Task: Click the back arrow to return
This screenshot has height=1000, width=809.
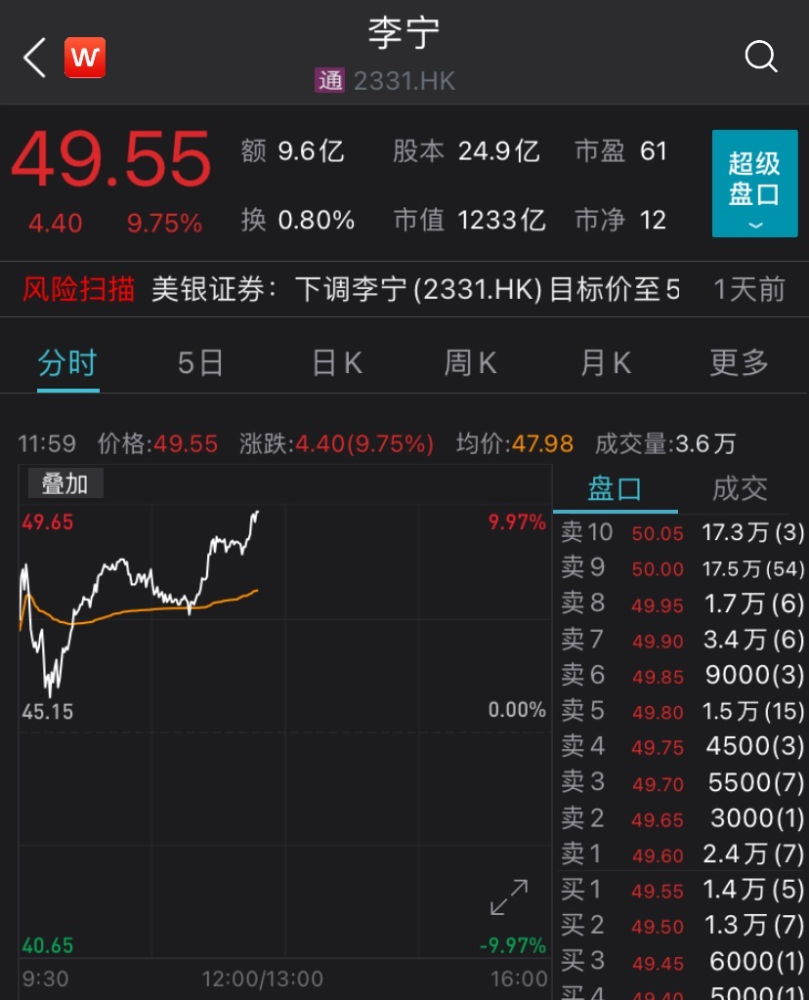Action: 33,57
